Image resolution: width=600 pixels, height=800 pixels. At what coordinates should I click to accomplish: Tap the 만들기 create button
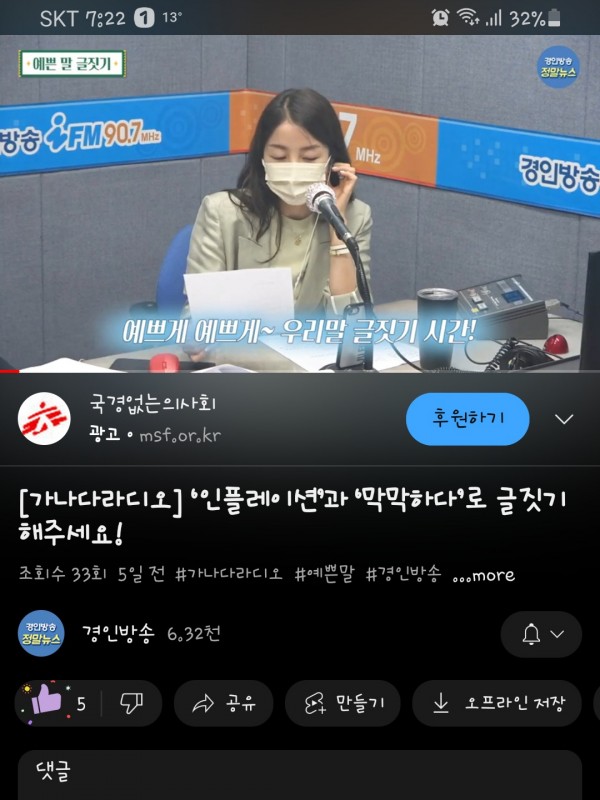coord(342,703)
